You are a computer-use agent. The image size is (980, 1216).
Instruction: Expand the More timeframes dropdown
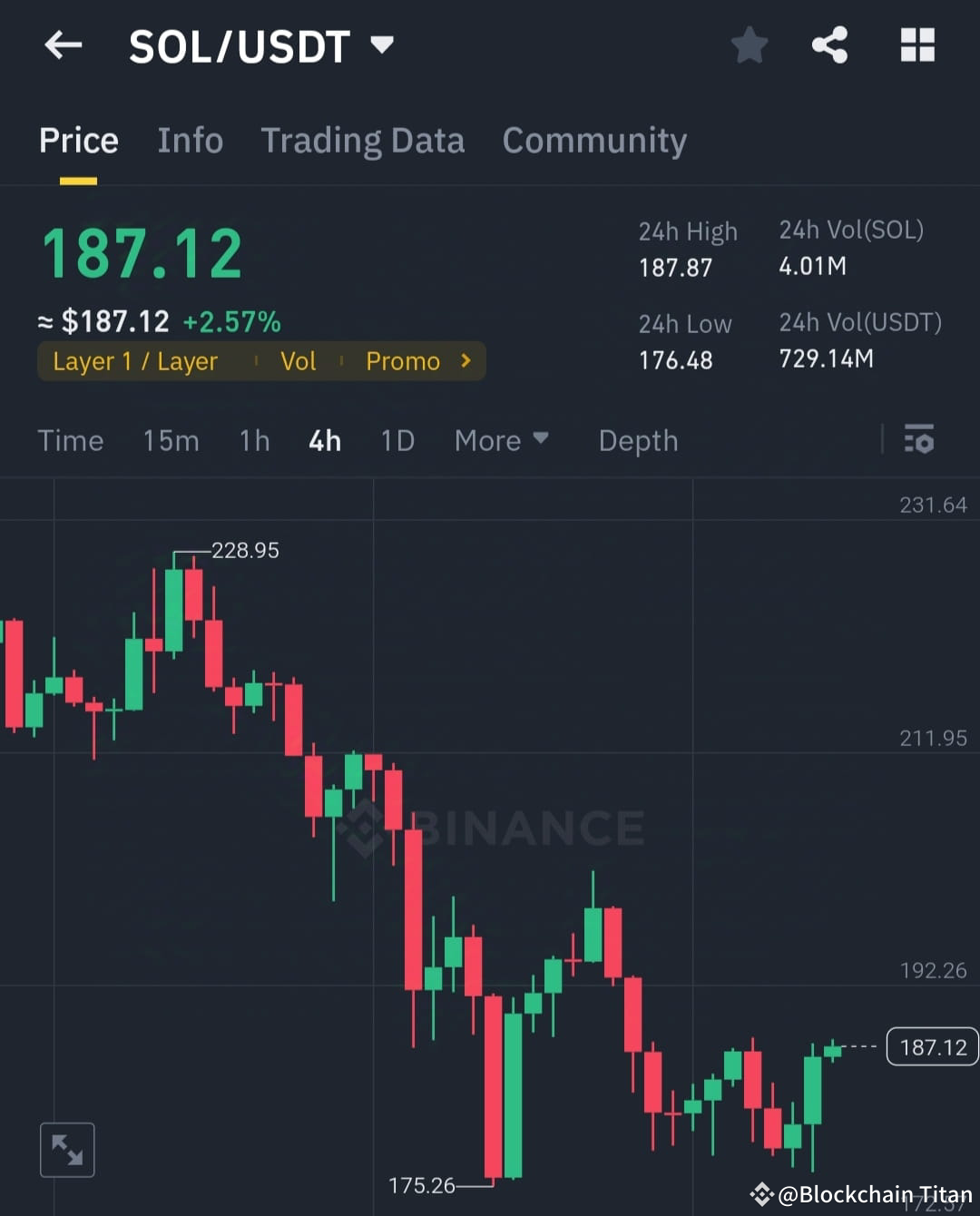coord(501,440)
